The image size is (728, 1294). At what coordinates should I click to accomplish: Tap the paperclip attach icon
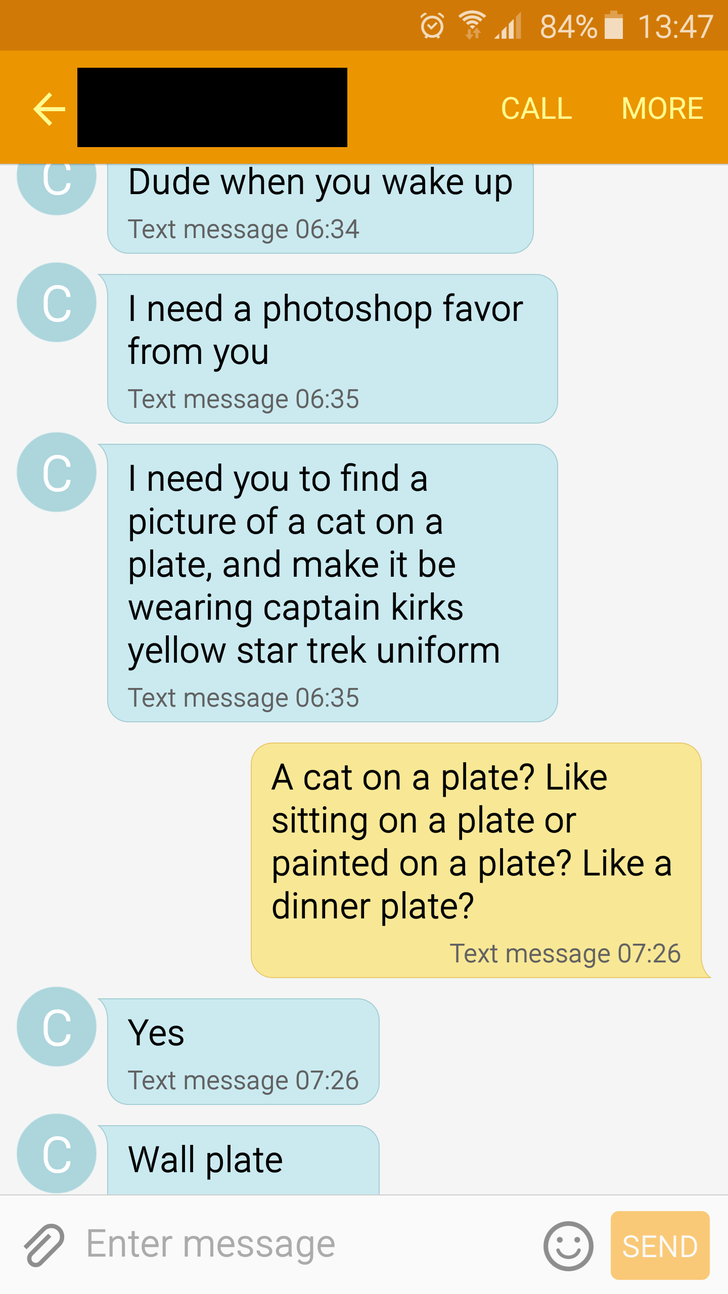[44, 1245]
